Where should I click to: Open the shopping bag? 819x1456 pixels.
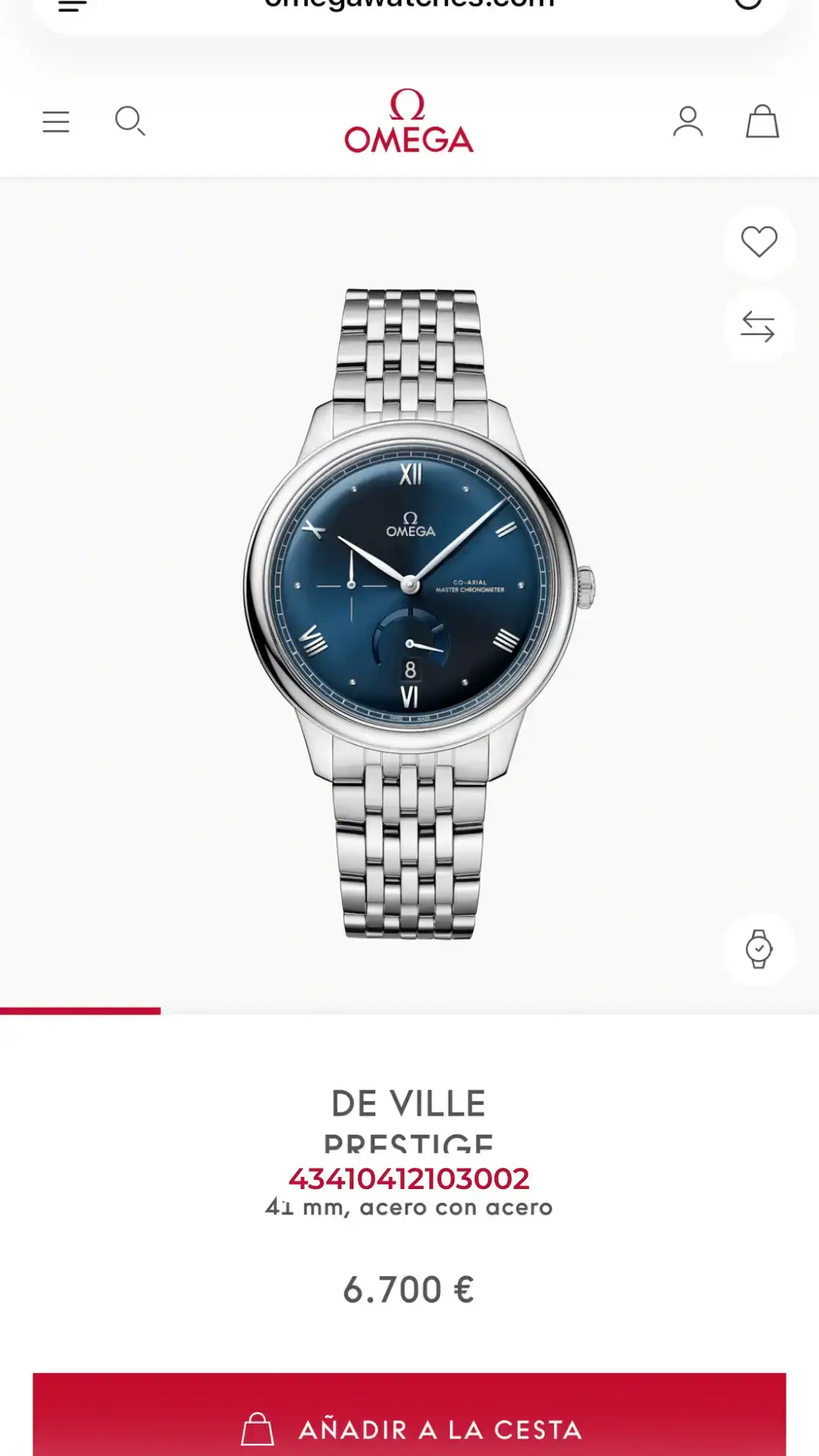click(762, 121)
